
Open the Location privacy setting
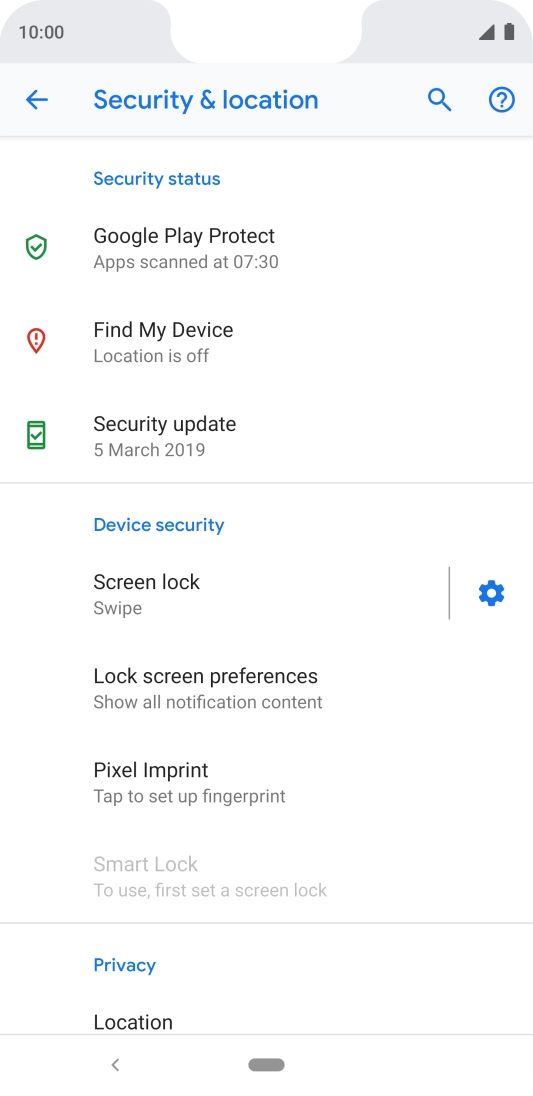click(x=266, y=1022)
